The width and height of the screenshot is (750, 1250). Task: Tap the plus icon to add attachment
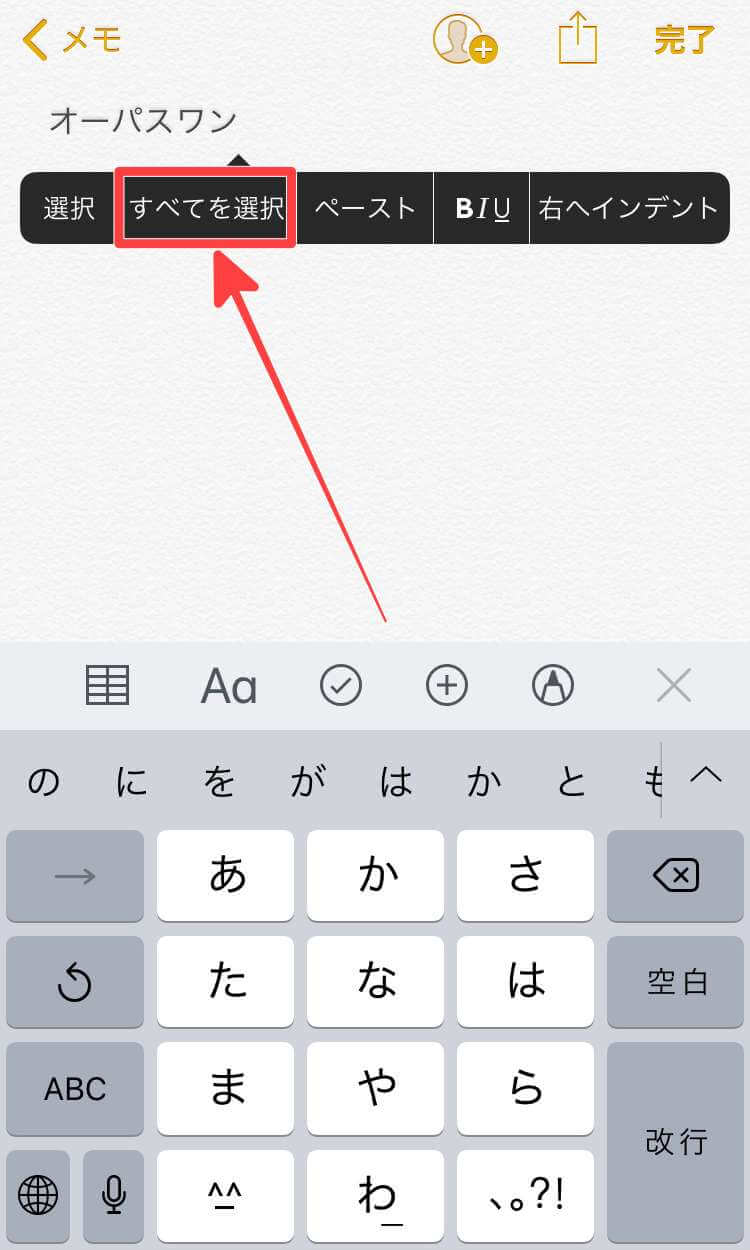447,686
